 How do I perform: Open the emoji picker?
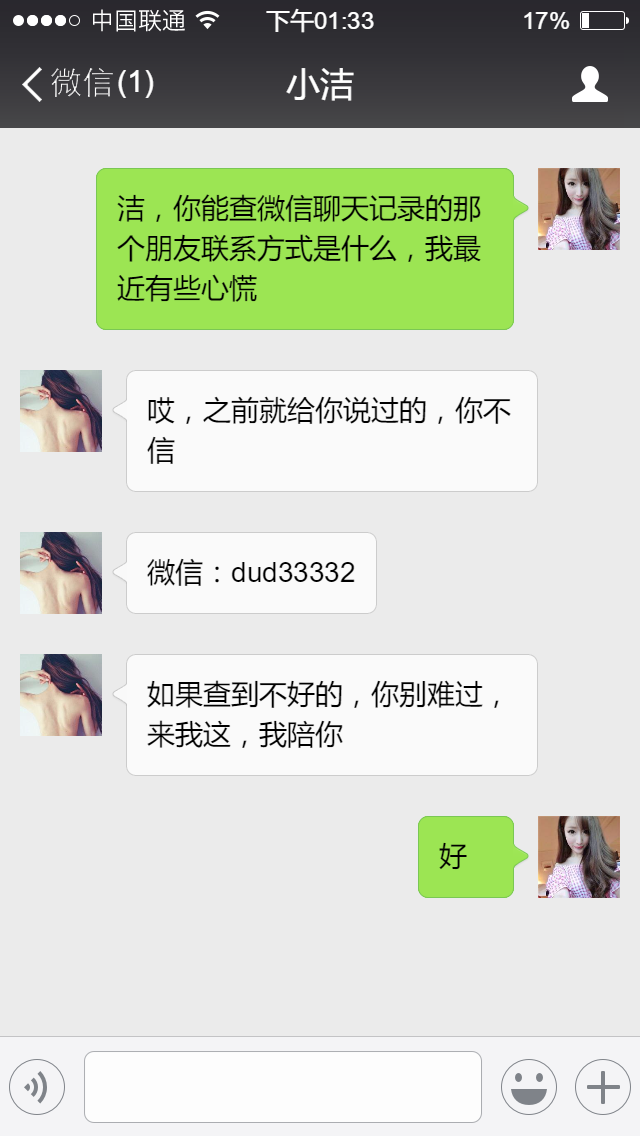click(x=528, y=1086)
